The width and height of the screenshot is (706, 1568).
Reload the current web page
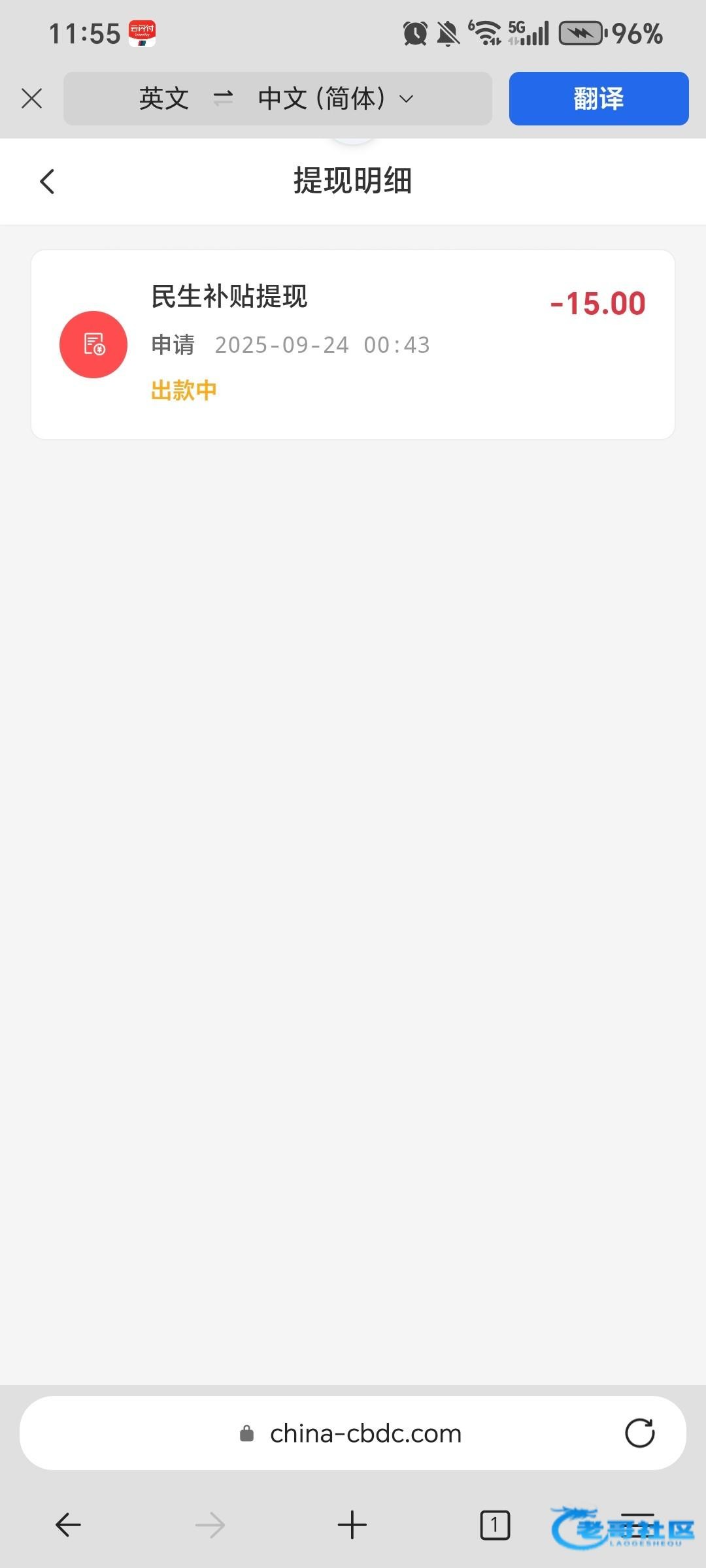tap(639, 1433)
